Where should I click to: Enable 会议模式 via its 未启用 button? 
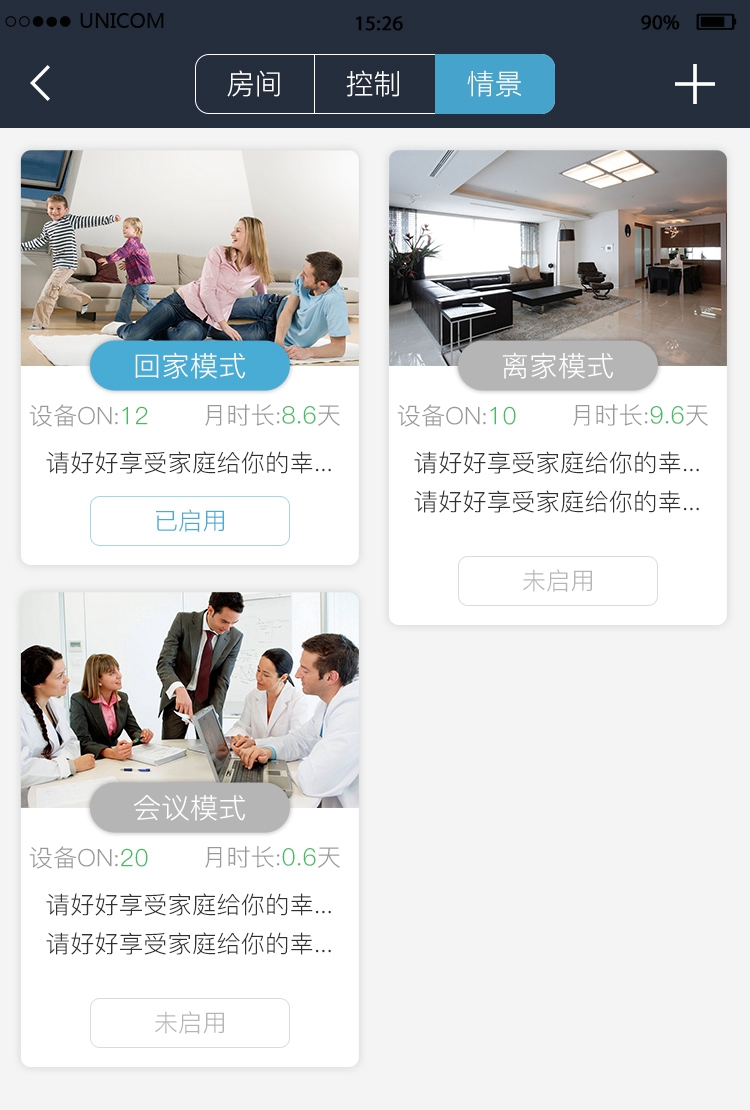click(x=190, y=1023)
